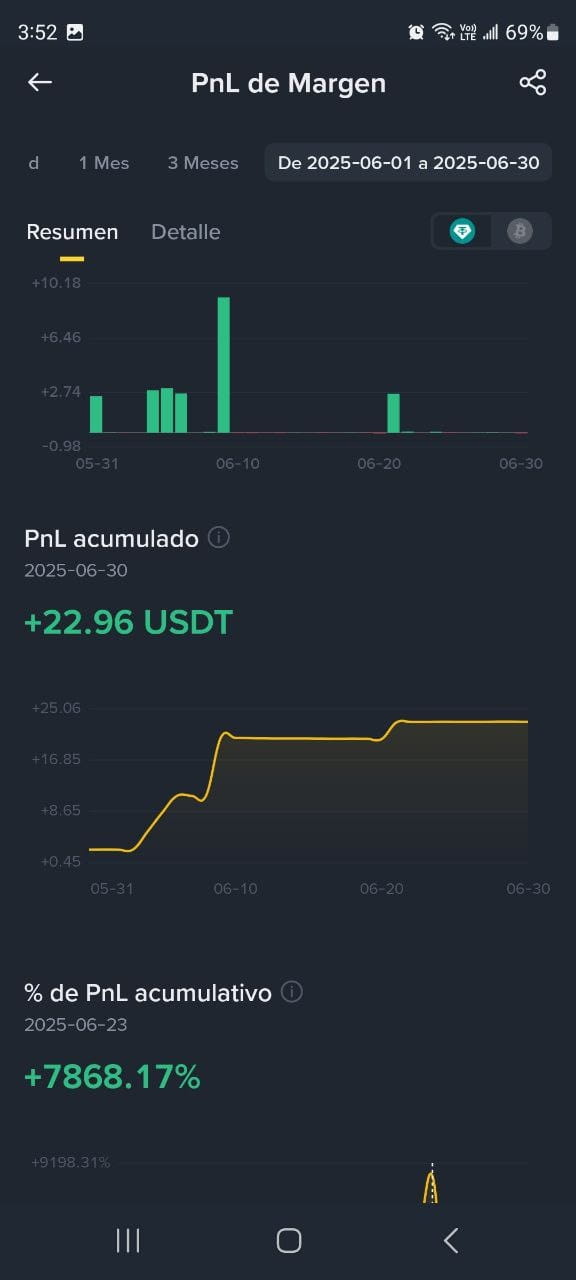Select the 3 Meses time range
This screenshot has height=1280, width=576.
203,163
